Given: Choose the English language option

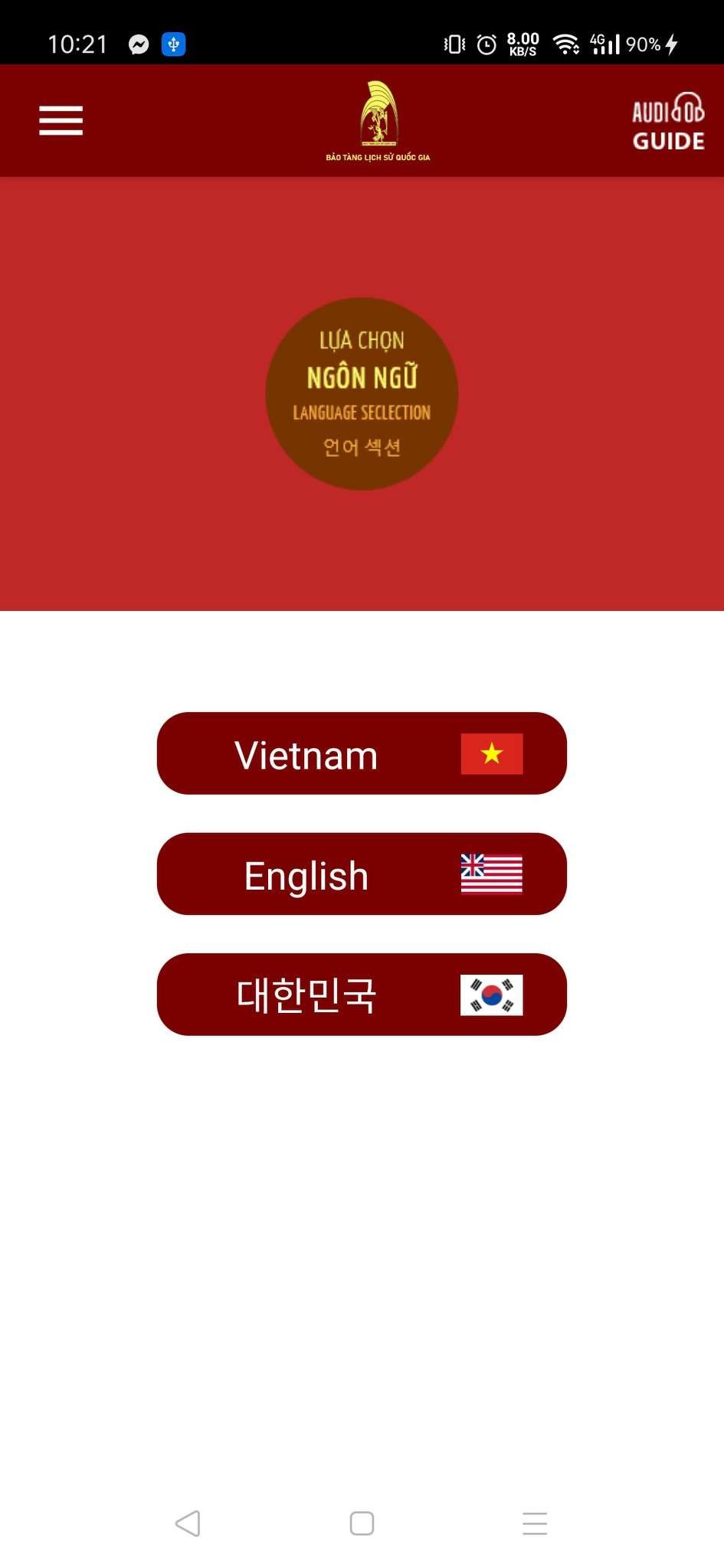Looking at the screenshot, I should 362,874.
